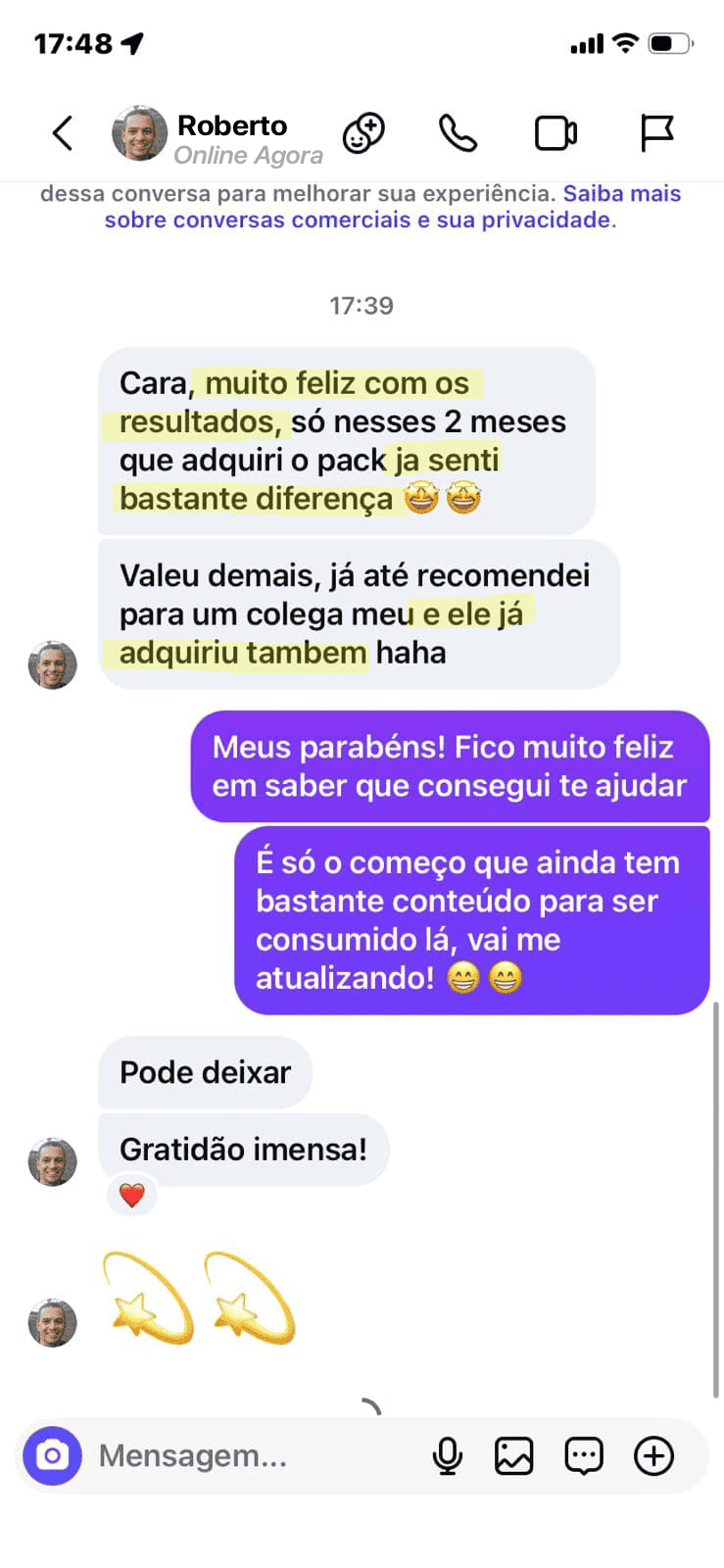Open the sticker and avatar icon
This screenshot has width=724, height=1568.
(x=363, y=133)
